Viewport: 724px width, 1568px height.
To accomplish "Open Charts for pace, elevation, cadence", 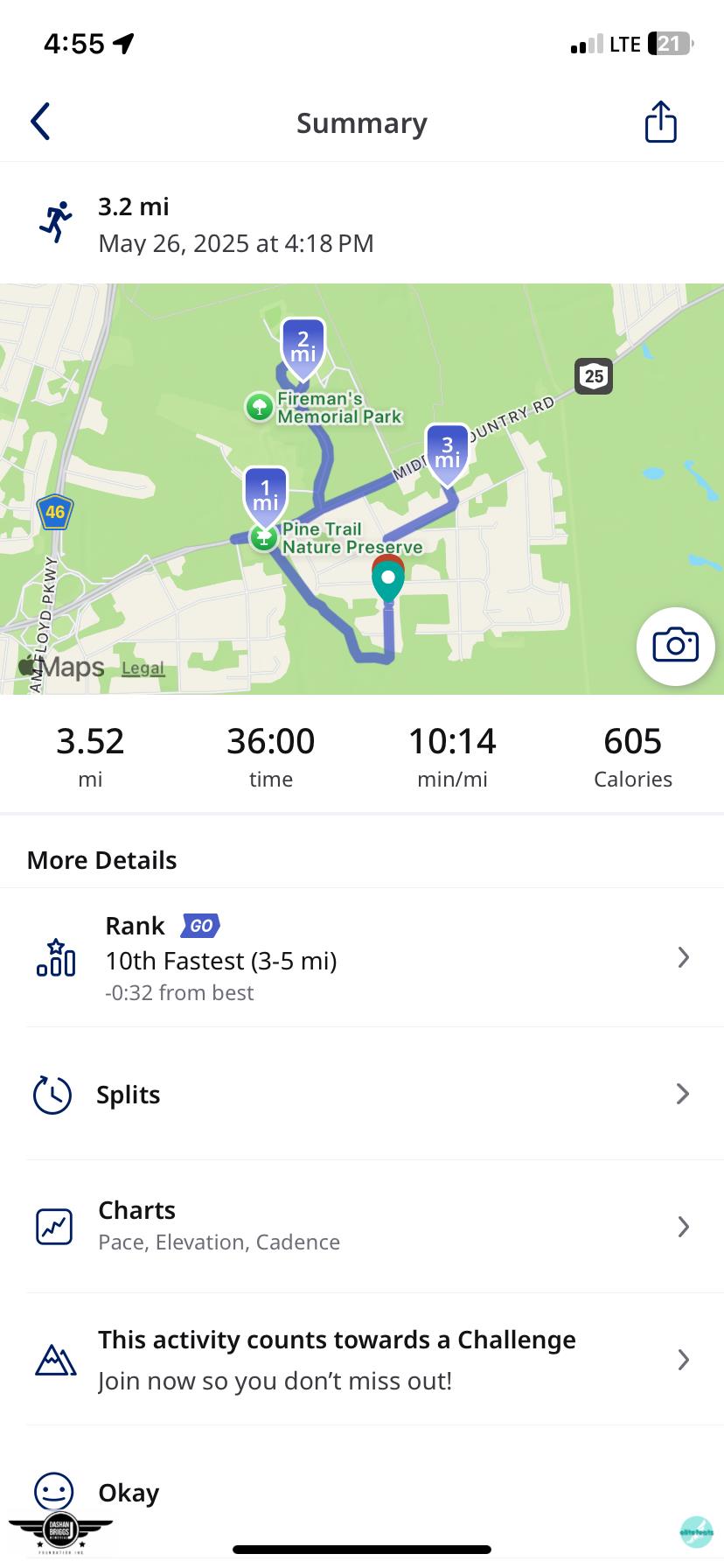I will click(362, 1226).
